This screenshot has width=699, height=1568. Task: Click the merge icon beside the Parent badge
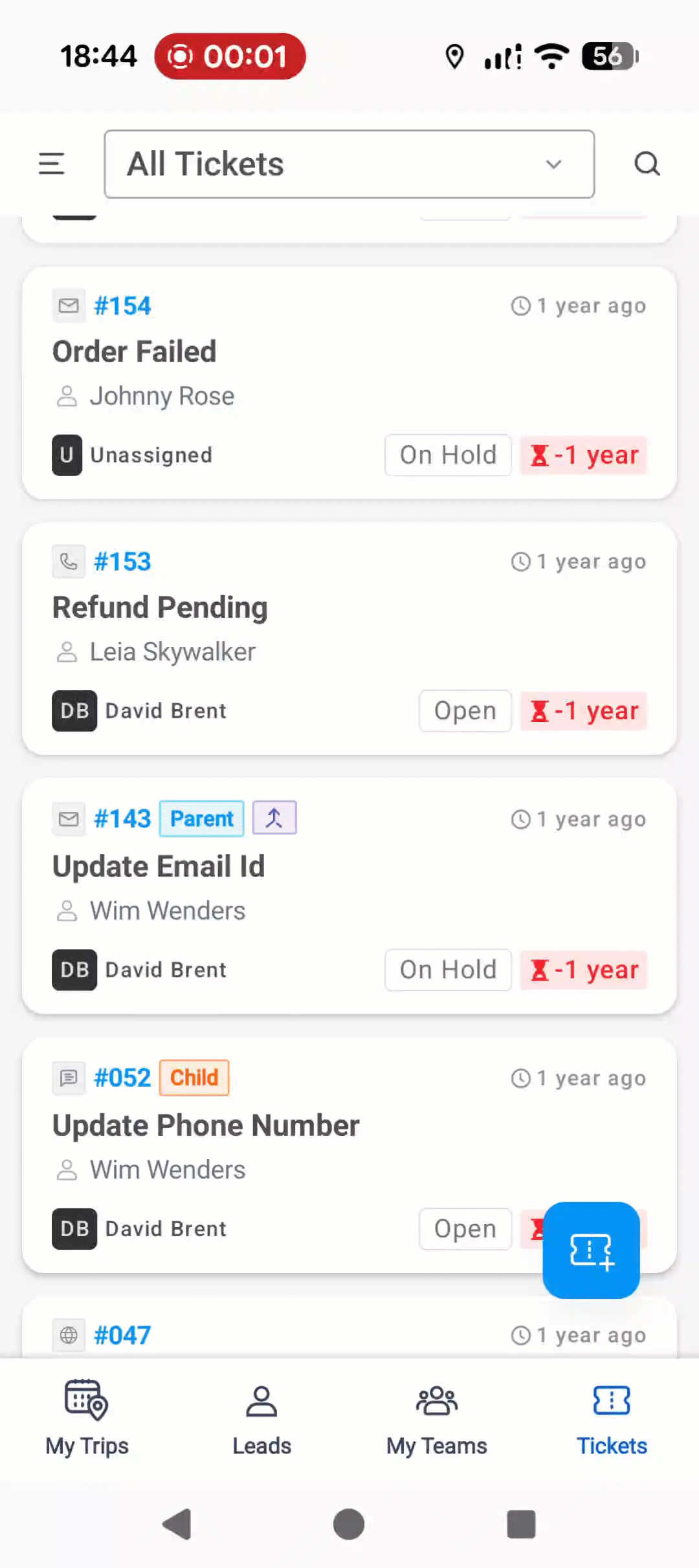coord(274,817)
